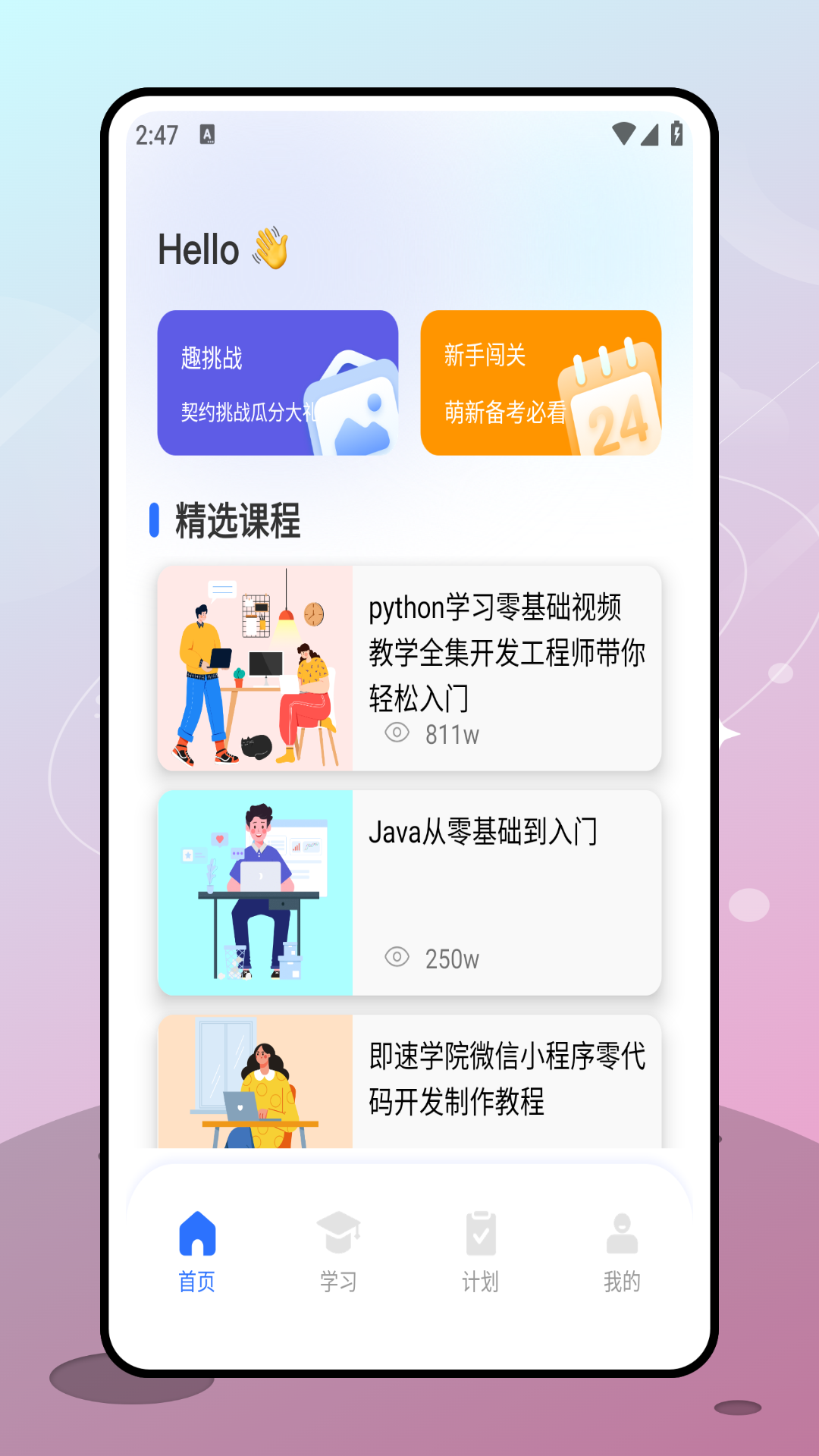
Task: Tap the battery indicator in status bar
Action: [676, 135]
